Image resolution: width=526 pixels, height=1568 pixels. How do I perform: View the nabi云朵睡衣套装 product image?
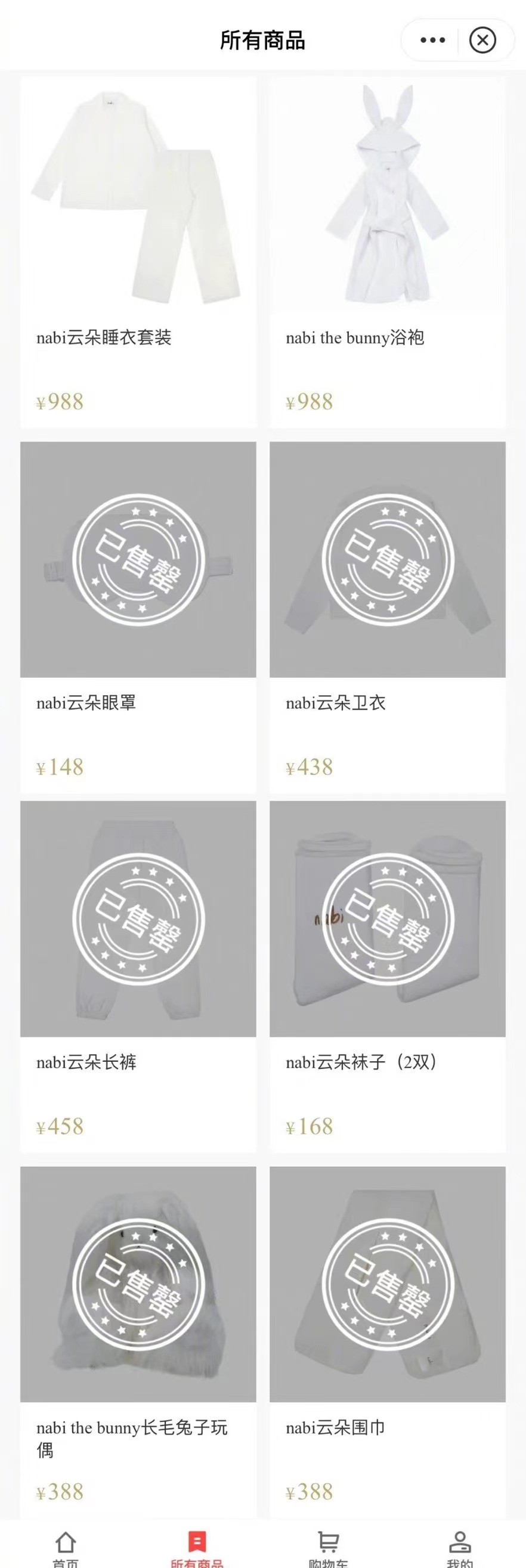[x=137, y=194]
